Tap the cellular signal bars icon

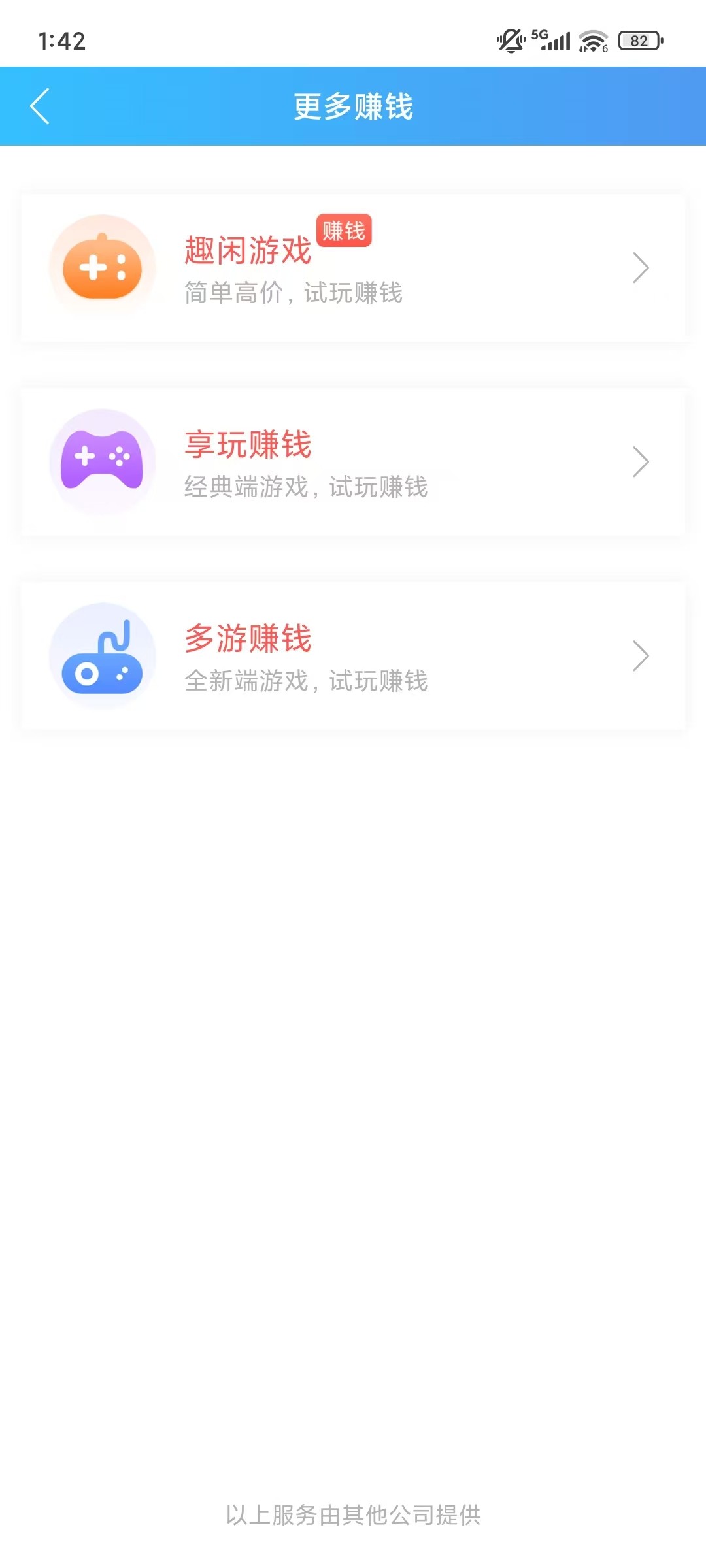pos(556,41)
